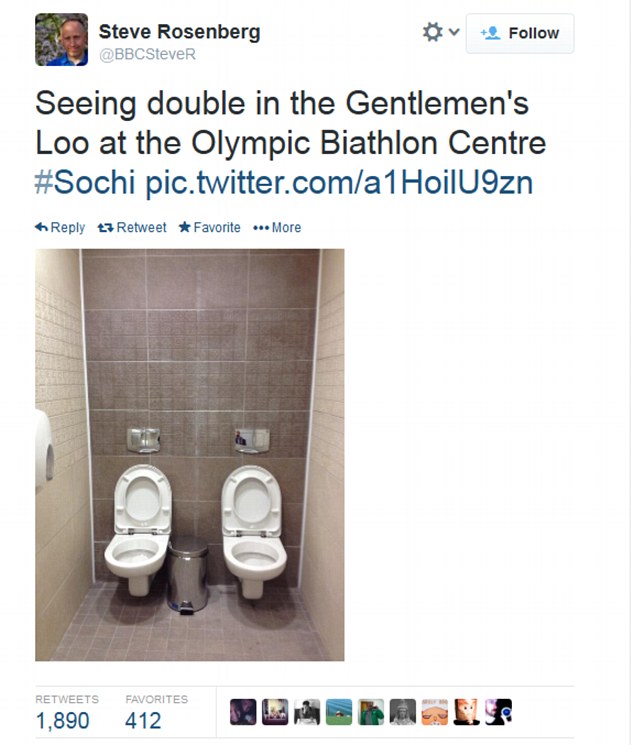Retweet this tweet
The width and height of the screenshot is (634, 745).
pyautogui.click(x=132, y=227)
